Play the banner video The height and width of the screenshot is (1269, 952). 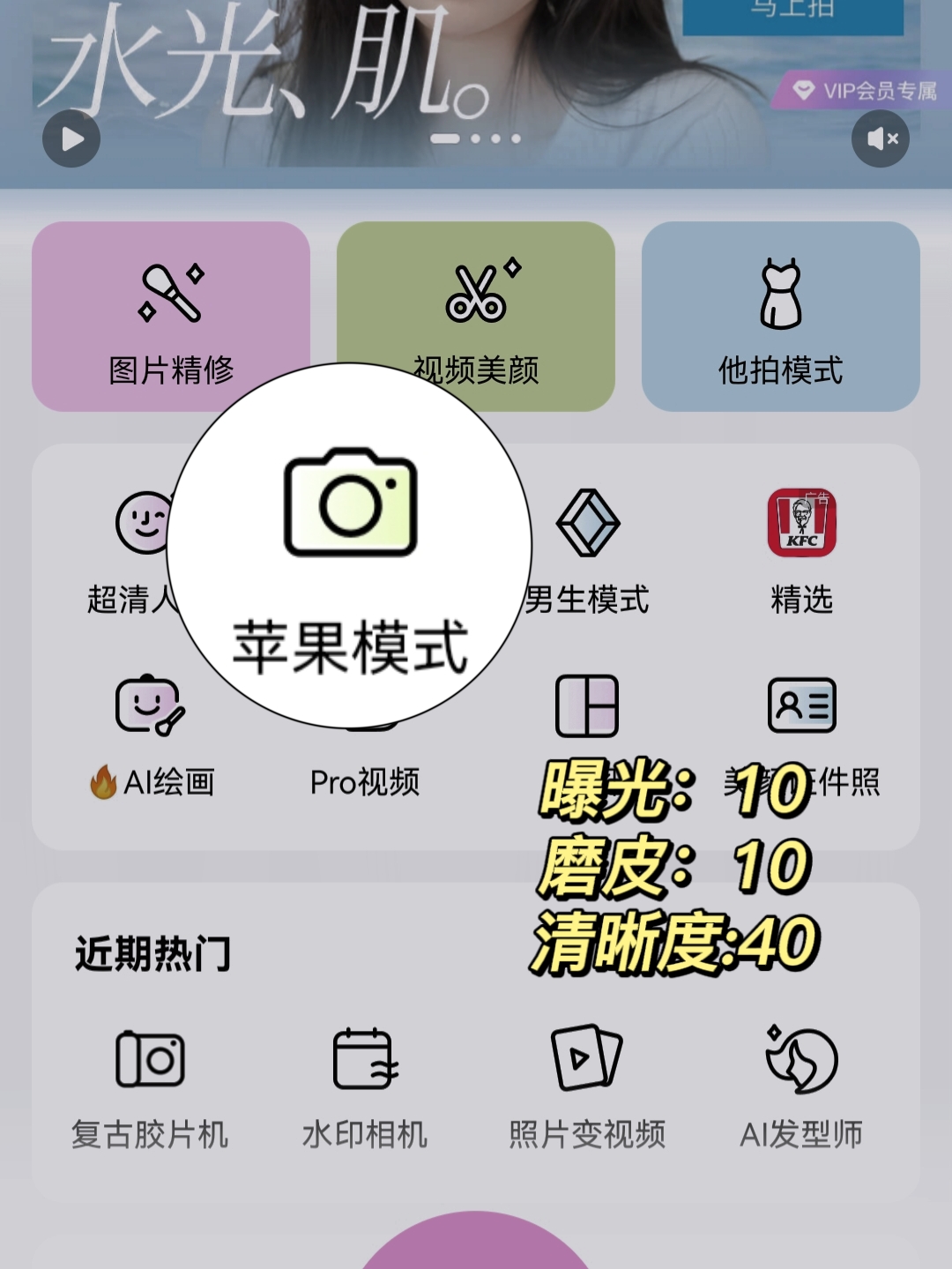coord(71,139)
